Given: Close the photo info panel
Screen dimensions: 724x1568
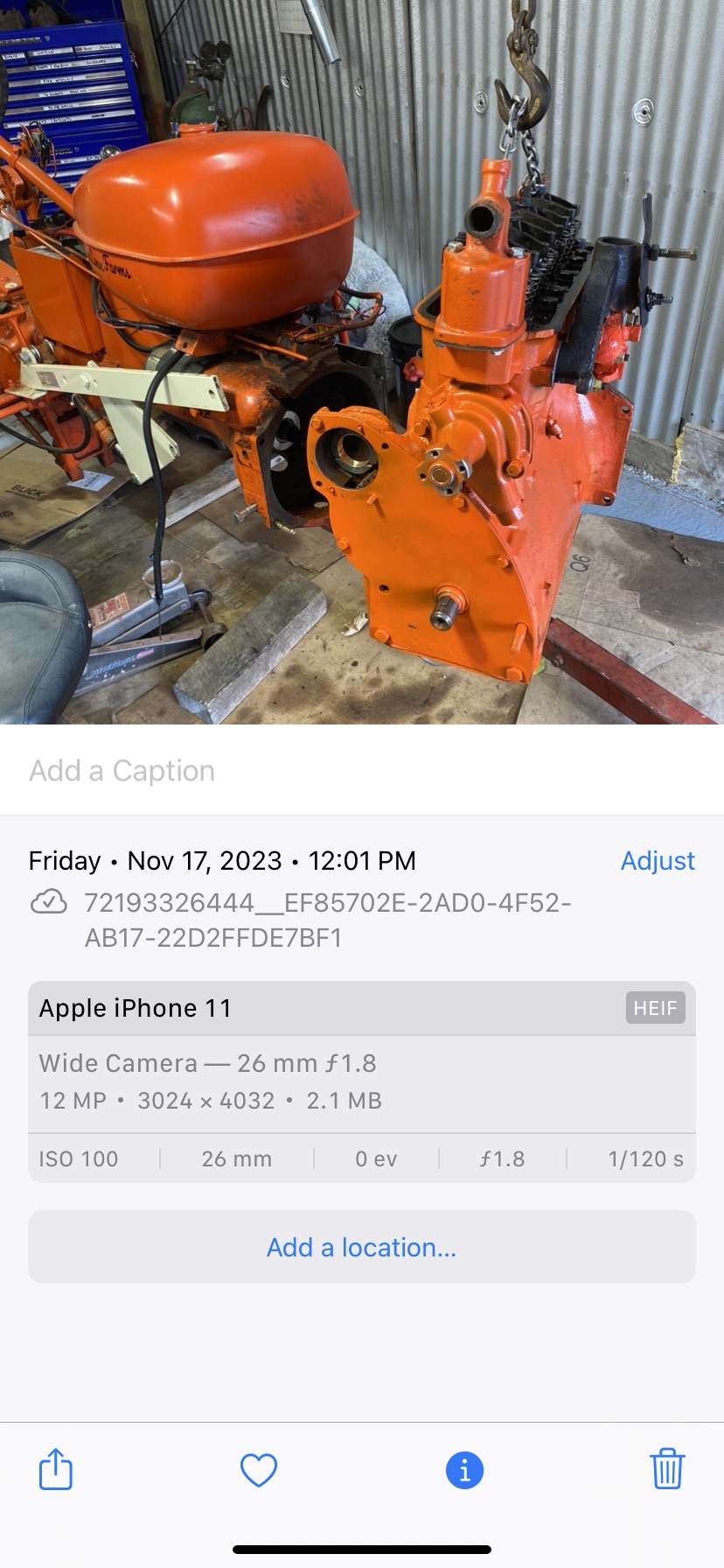Looking at the screenshot, I should pos(464,1470).
